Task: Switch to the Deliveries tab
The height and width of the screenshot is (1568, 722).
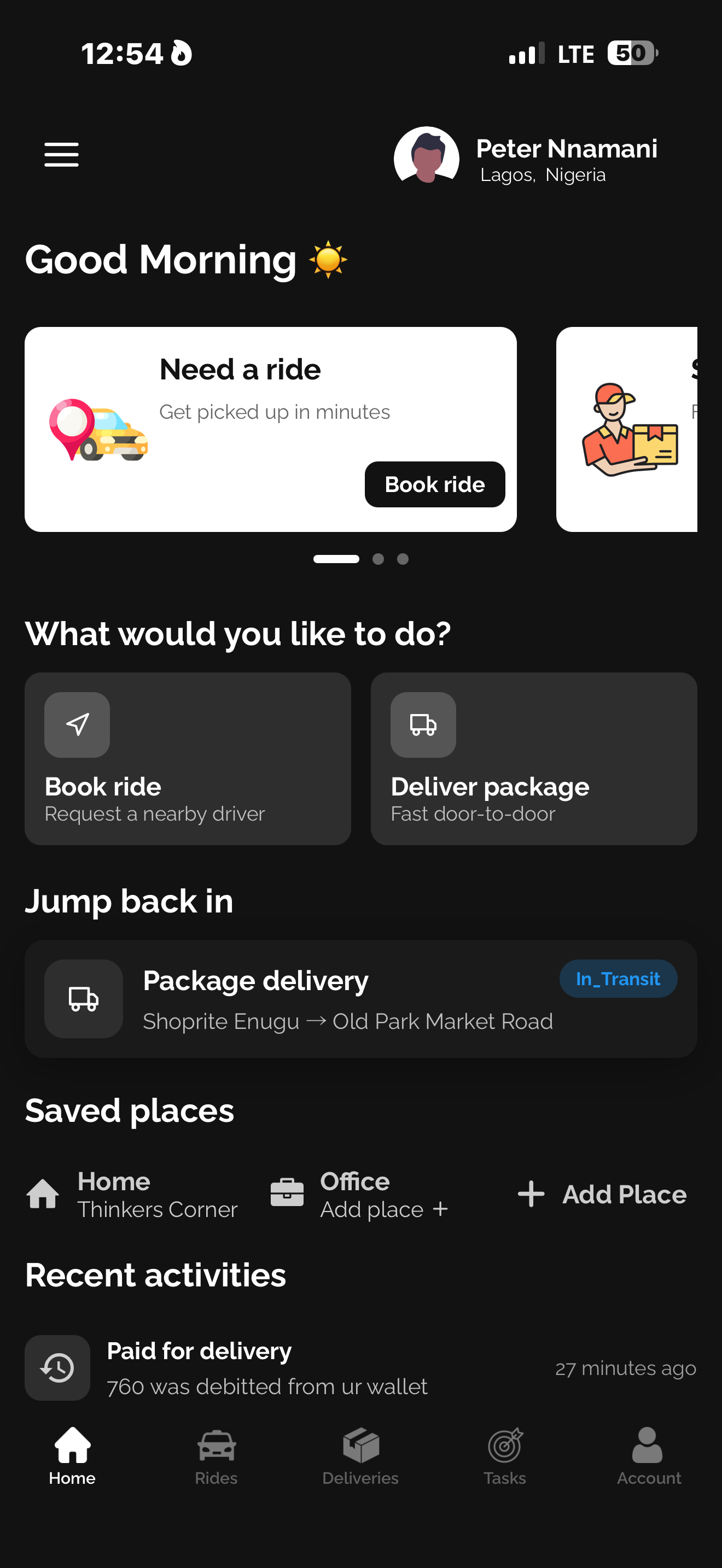Action: pyautogui.click(x=360, y=1456)
